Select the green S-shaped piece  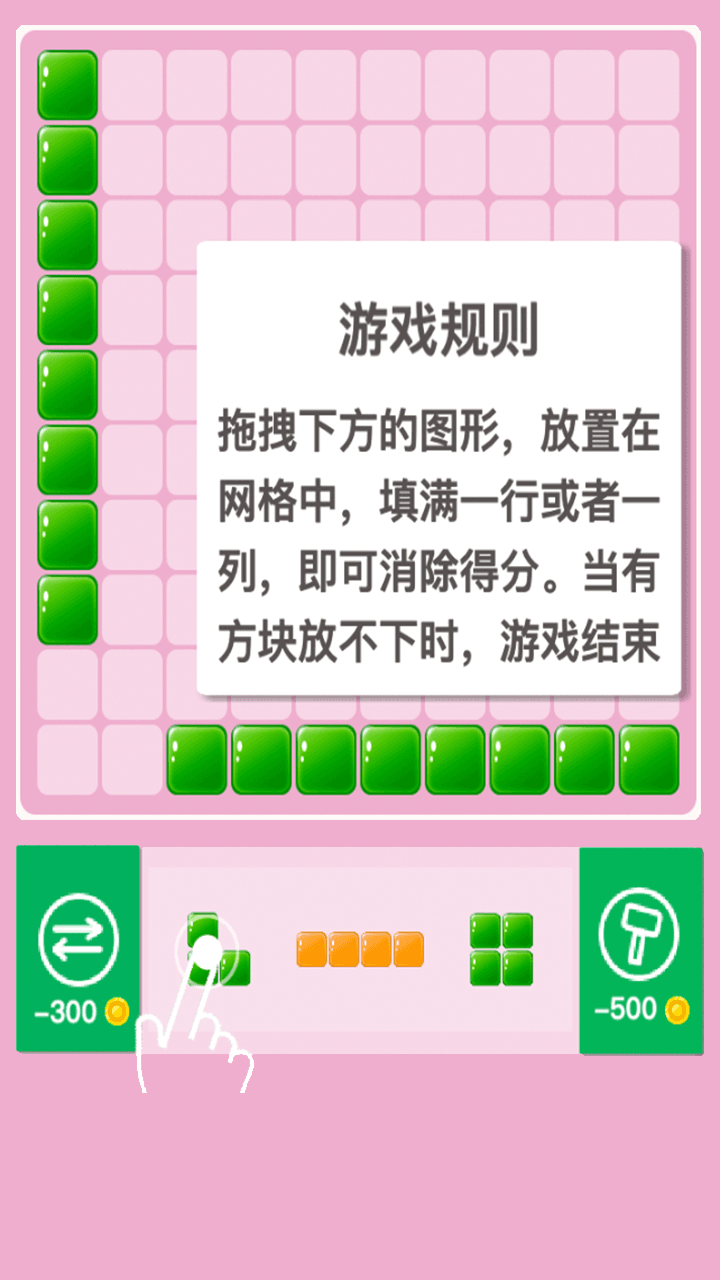(x=219, y=949)
